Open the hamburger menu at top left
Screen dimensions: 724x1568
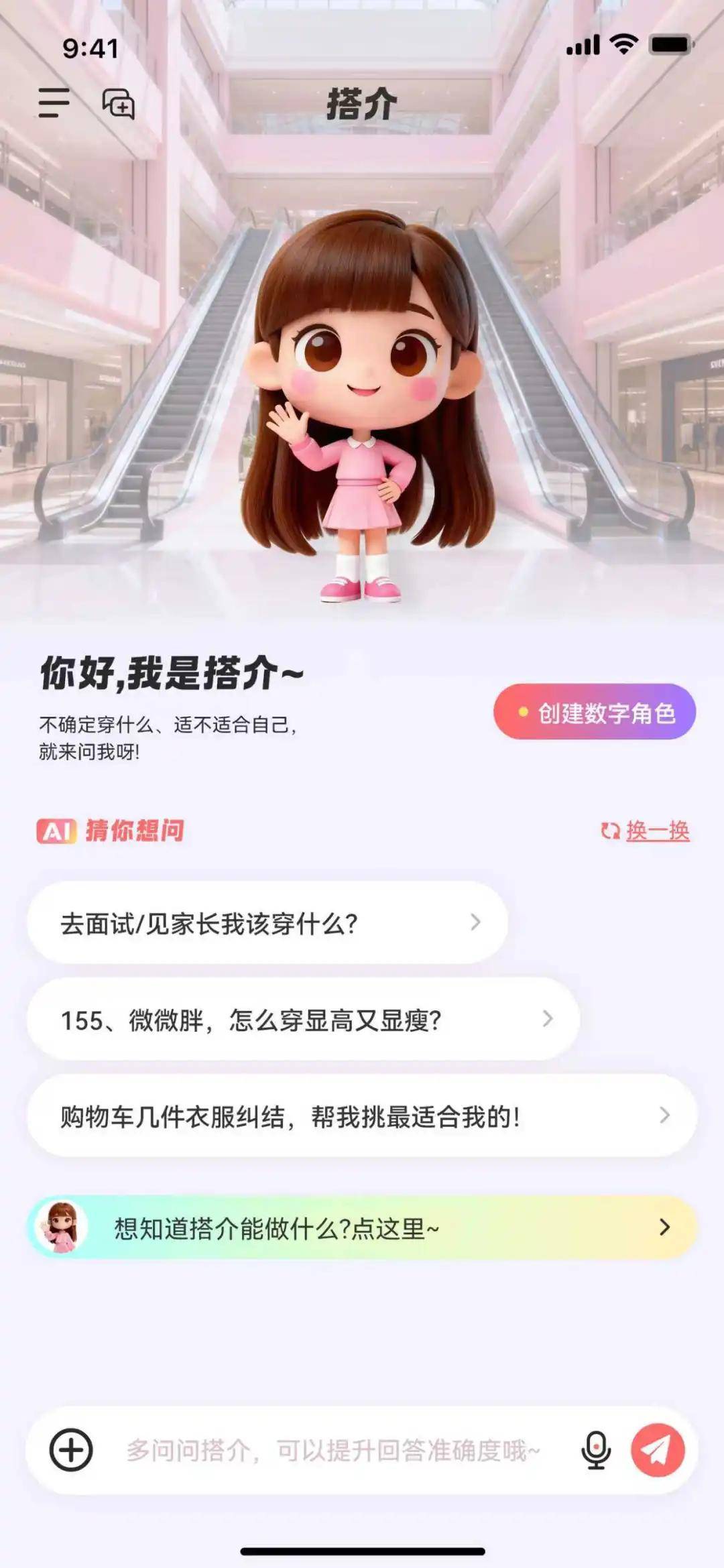pos(54,103)
